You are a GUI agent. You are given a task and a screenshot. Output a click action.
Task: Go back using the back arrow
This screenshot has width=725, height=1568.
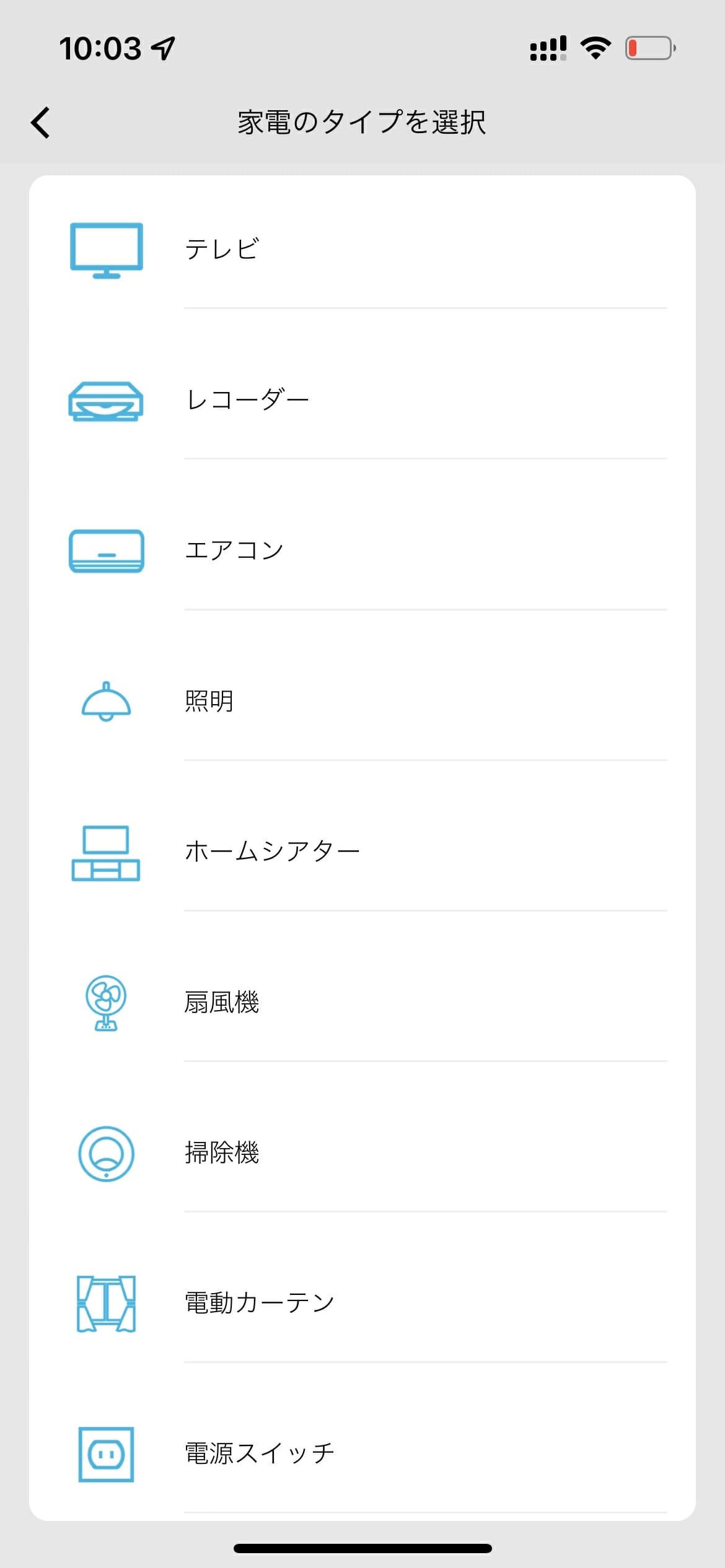click(40, 122)
